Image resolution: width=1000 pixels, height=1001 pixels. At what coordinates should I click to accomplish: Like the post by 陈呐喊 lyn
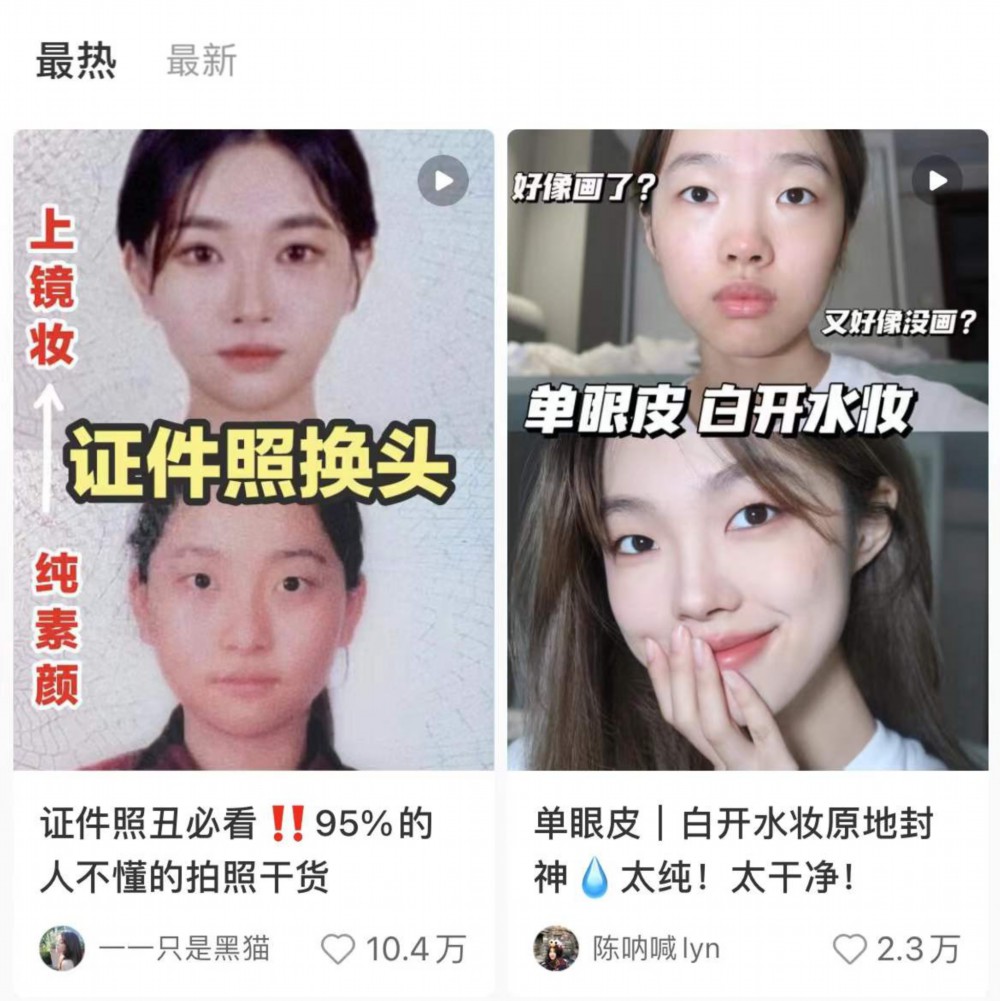pyautogui.click(x=849, y=948)
